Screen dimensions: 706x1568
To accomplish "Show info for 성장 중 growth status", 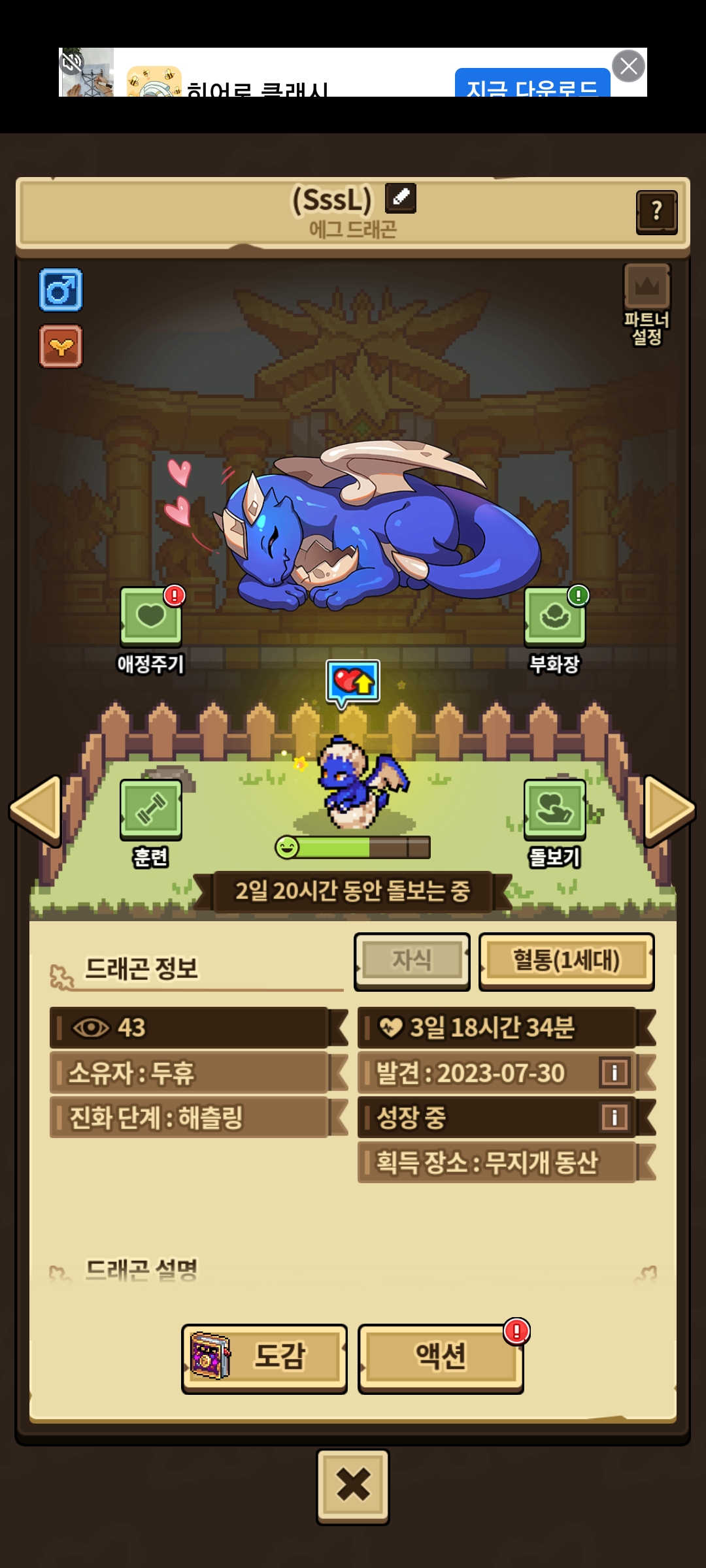I will pos(614,1117).
